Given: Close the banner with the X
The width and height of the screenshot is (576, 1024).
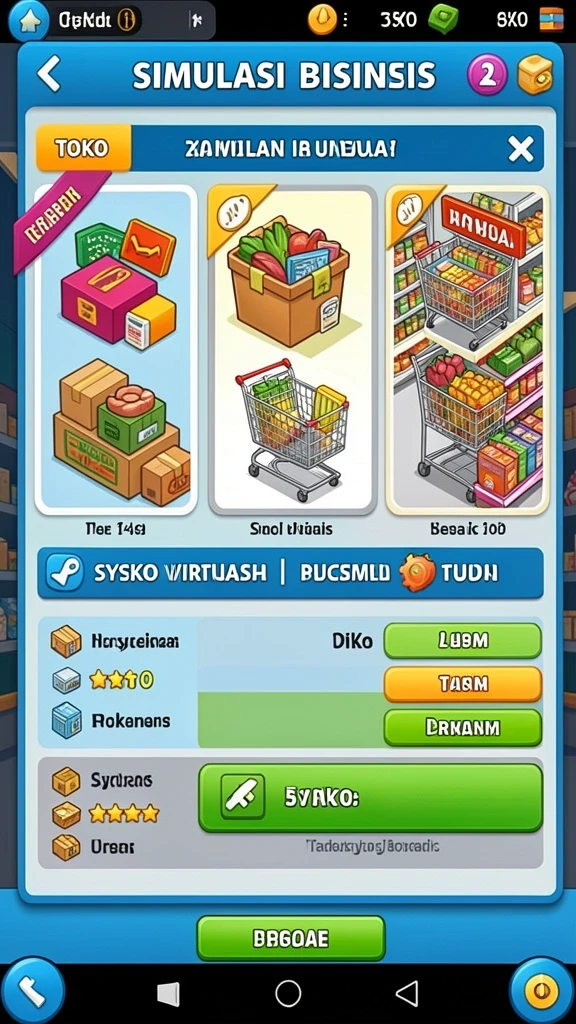Looking at the screenshot, I should (x=520, y=150).
